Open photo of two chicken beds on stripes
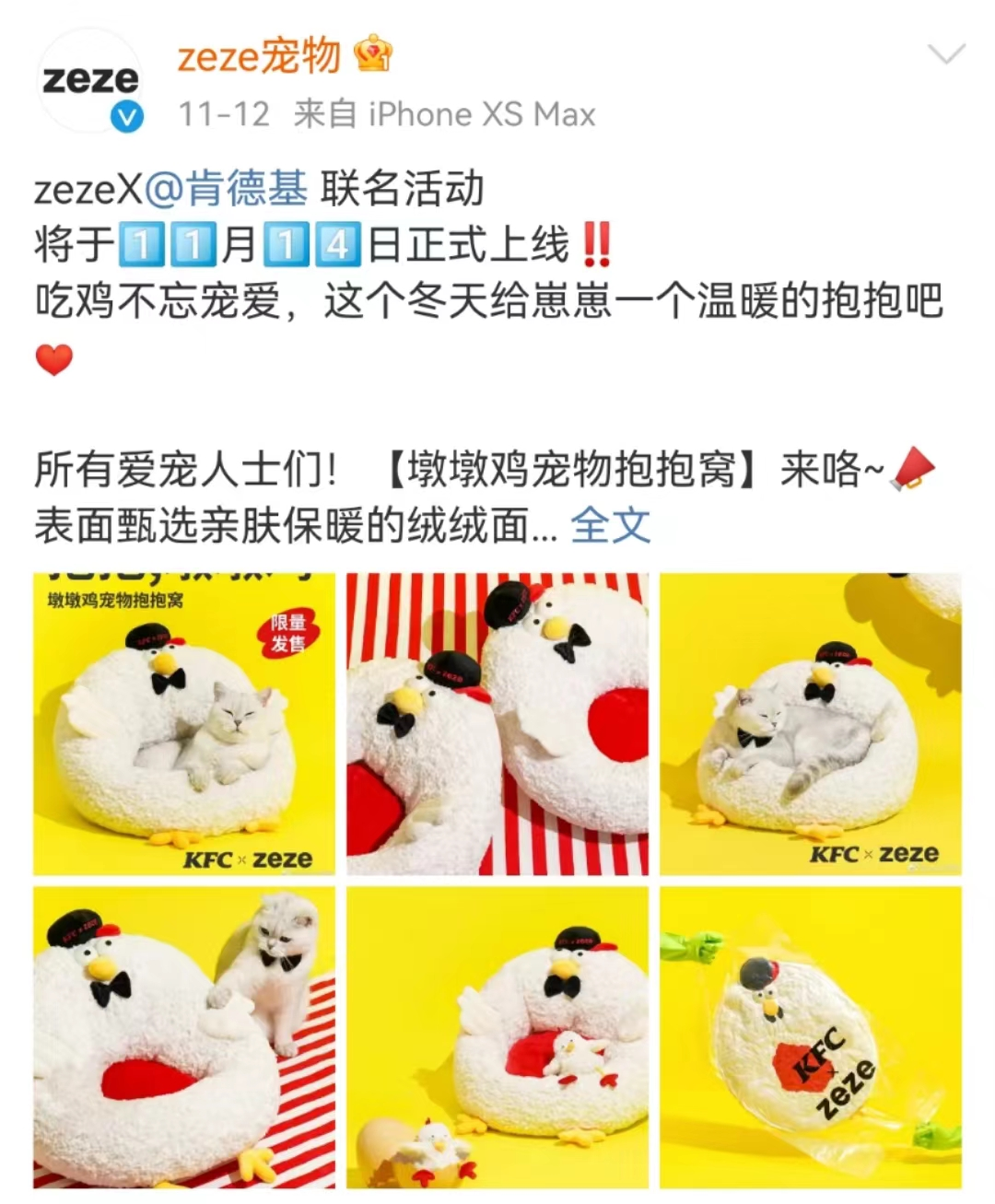The width and height of the screenshot is (995, 1204). [497, 724]
